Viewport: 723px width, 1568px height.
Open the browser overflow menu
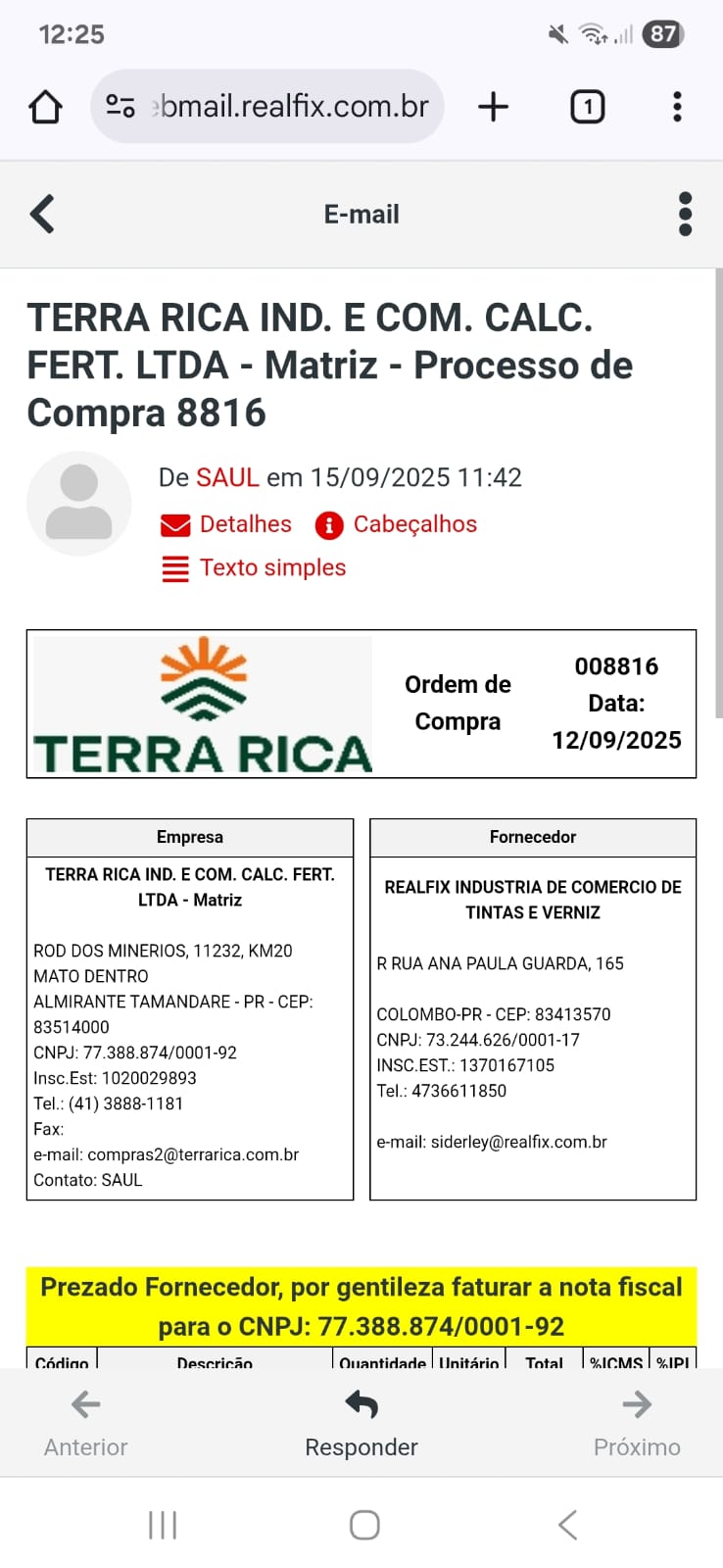677,106
